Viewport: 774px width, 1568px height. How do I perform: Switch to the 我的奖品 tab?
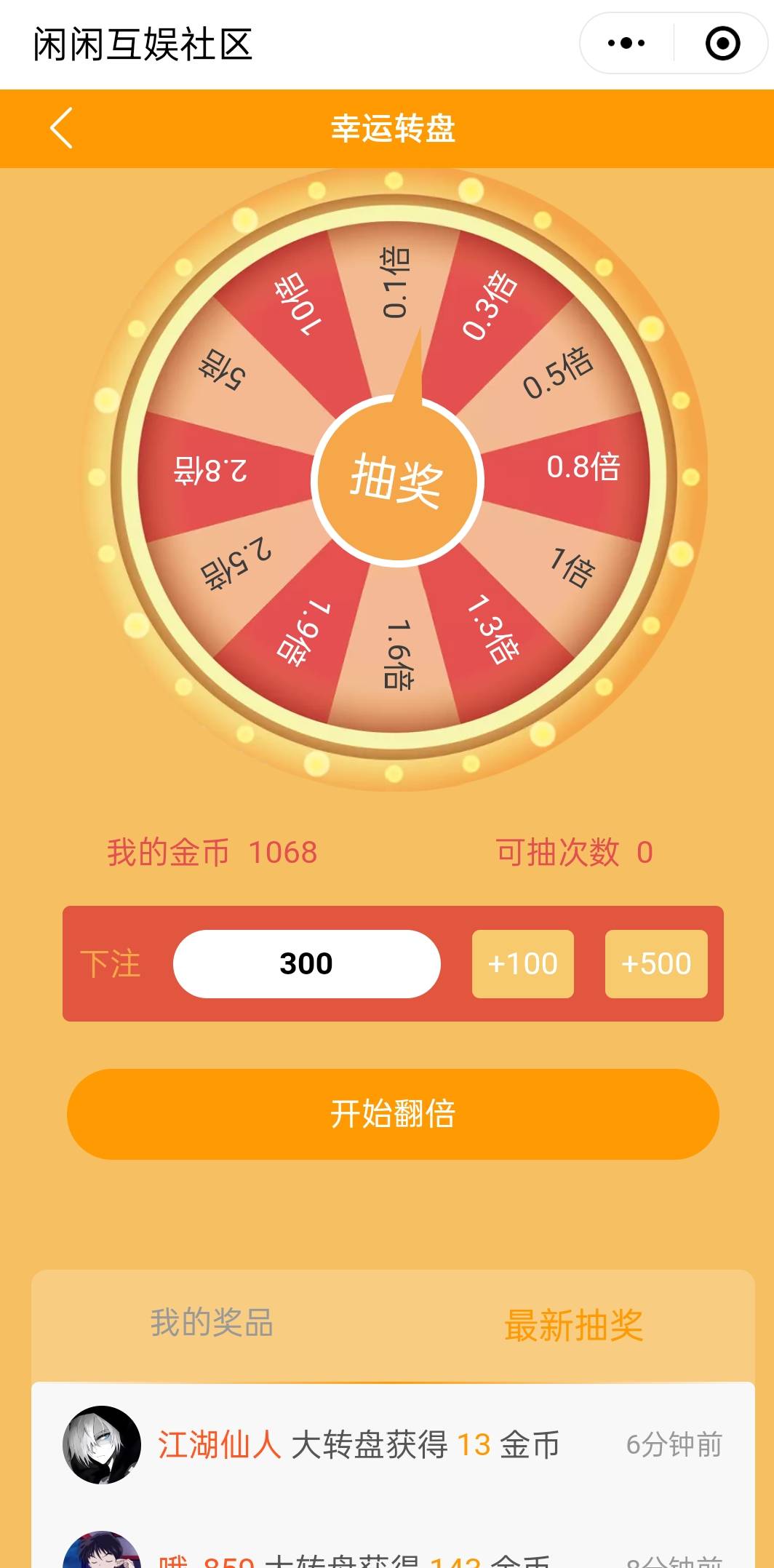212,1323
